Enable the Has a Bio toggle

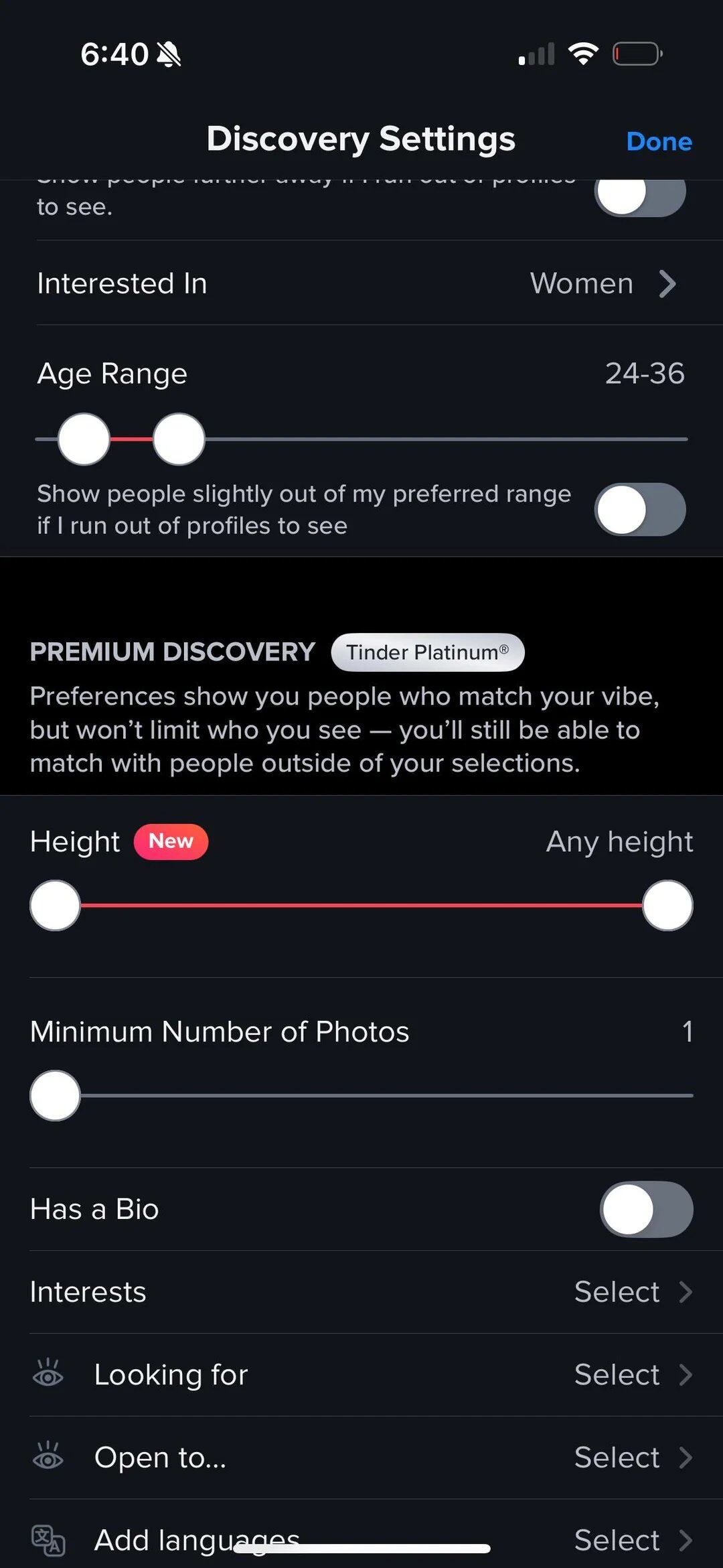[645, 1210]
